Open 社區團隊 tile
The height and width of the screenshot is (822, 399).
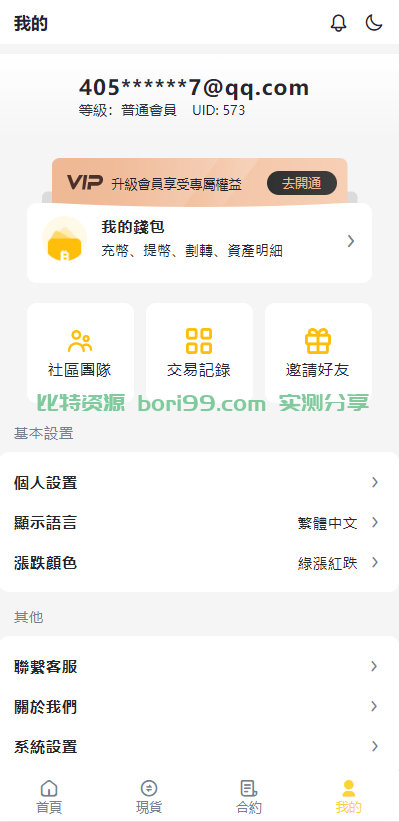point(80,353)
